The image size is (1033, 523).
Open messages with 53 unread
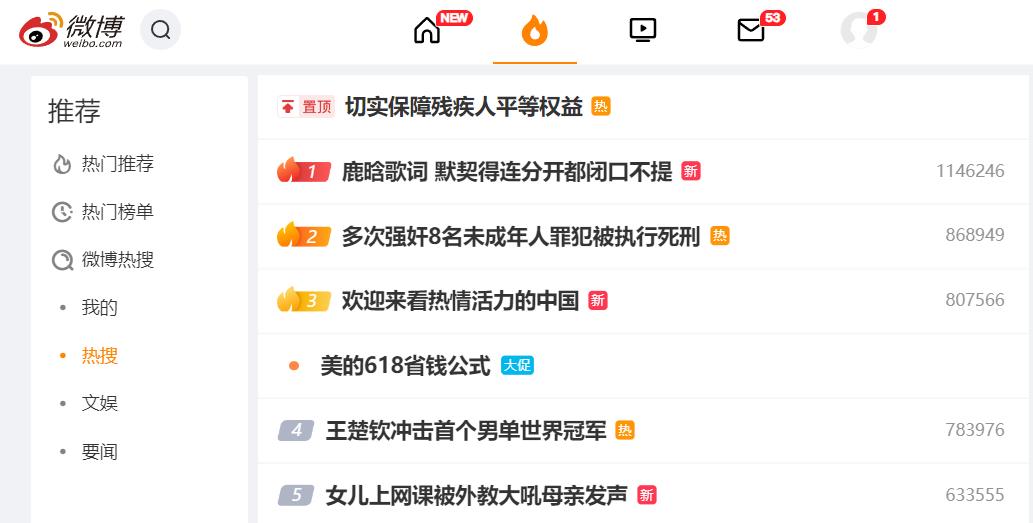(750, 31)
